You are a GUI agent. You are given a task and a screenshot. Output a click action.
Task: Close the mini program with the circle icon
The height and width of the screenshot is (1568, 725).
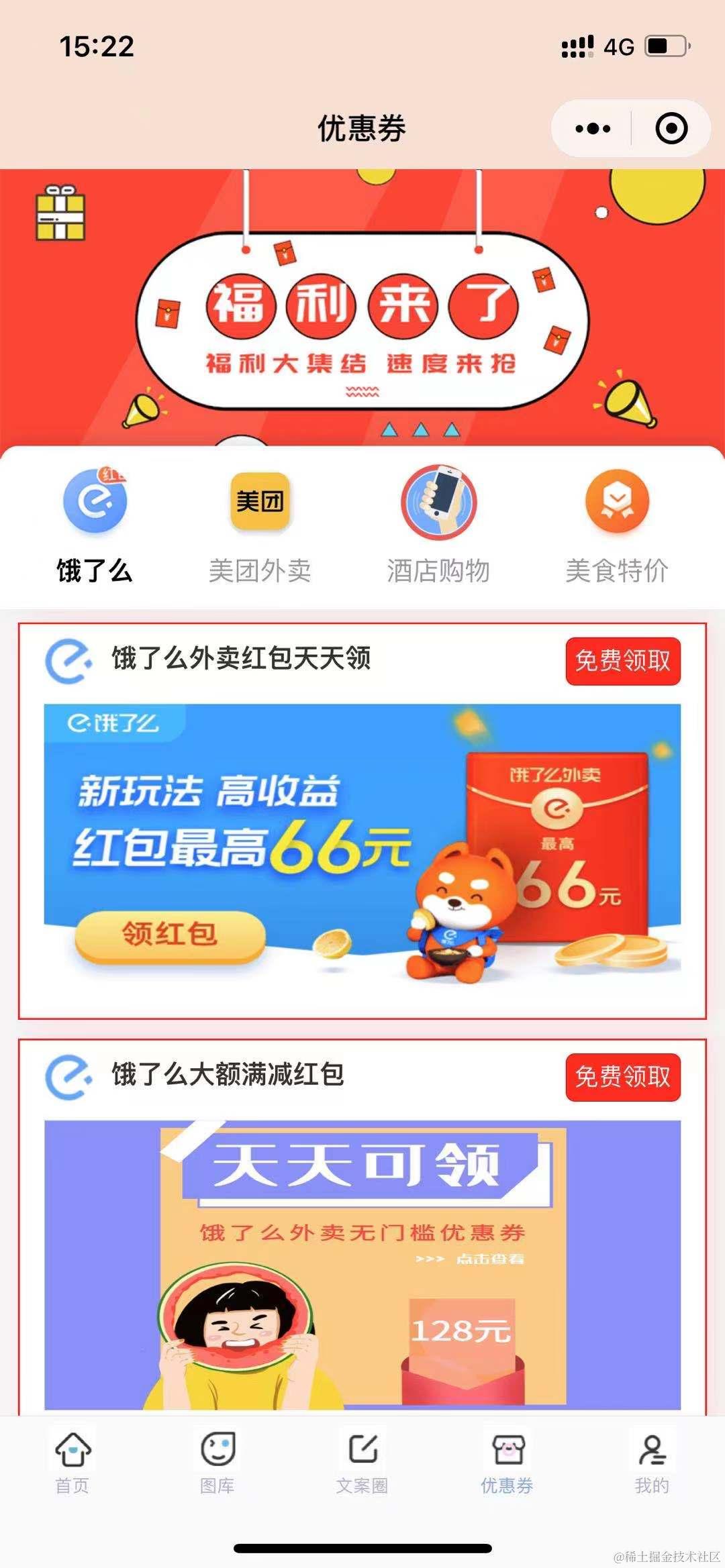(671, 129)
